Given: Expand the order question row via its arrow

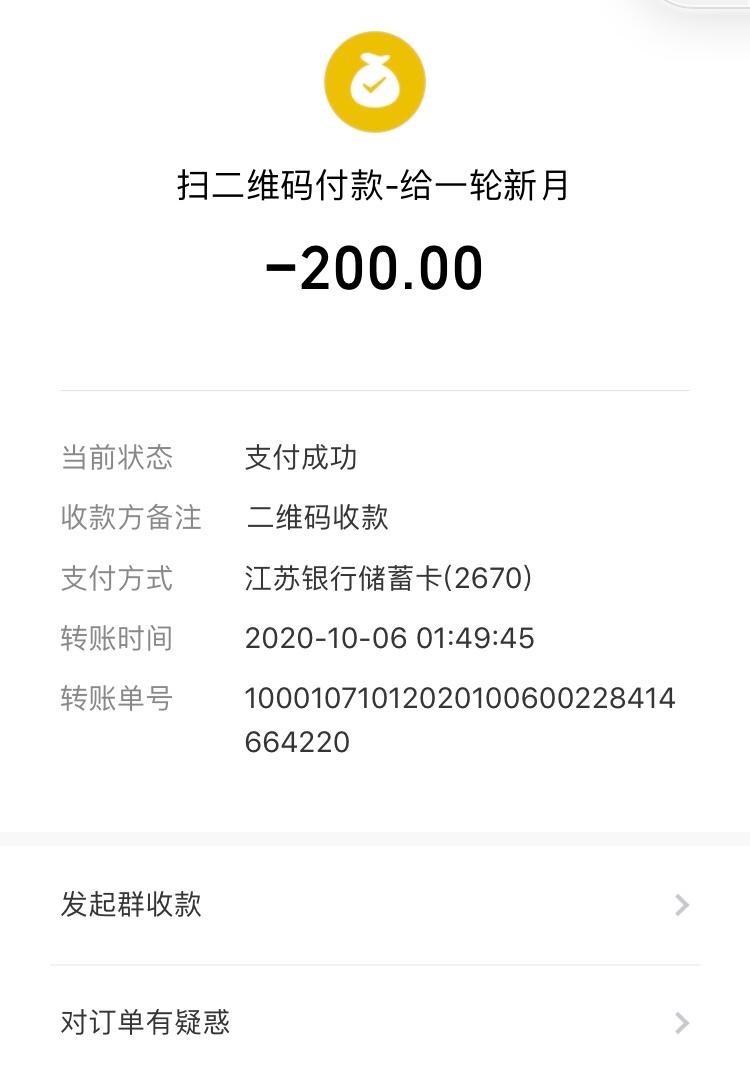Looking at the screenshot, I should [x=683, y=1023].
